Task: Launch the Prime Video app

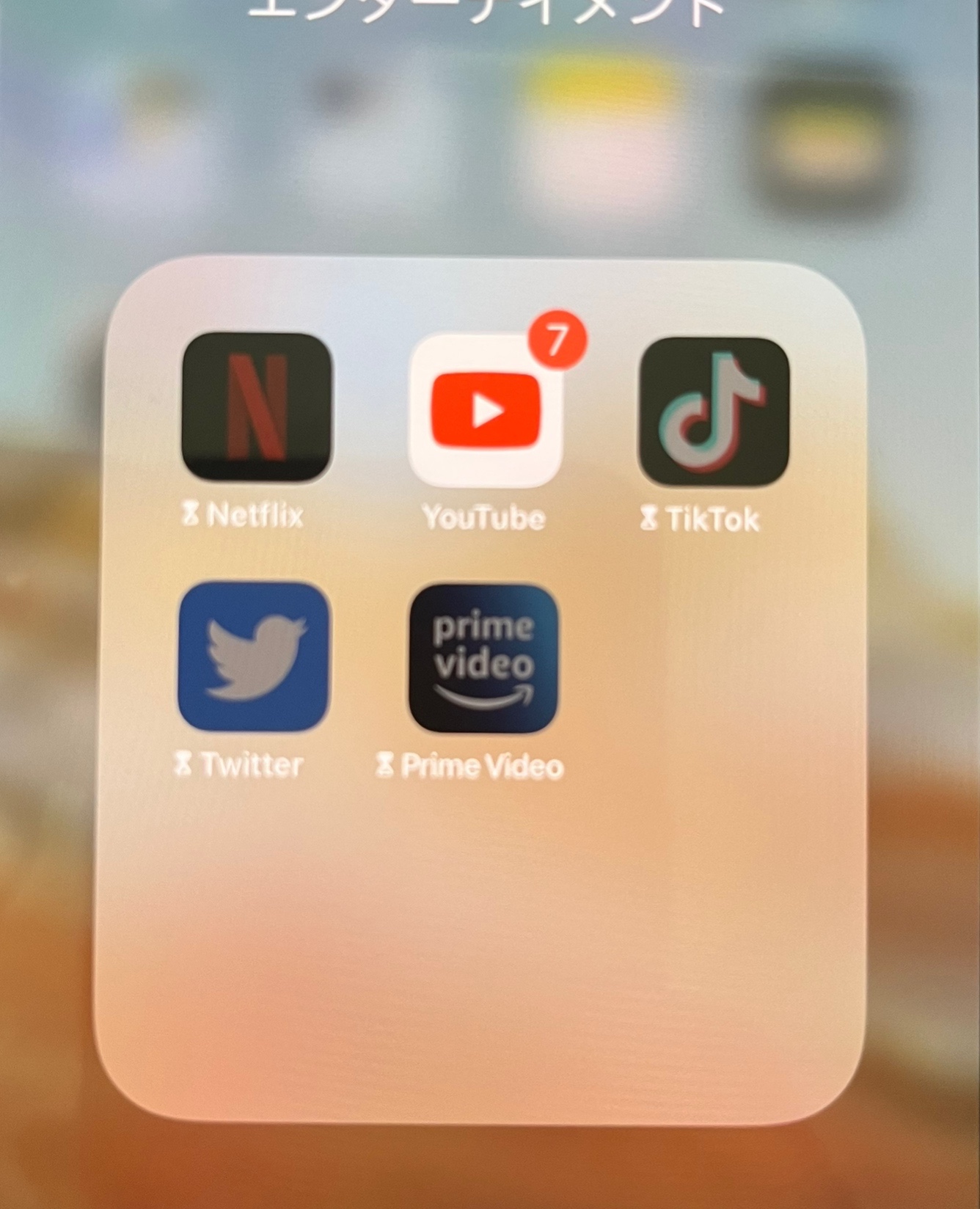Action: (483, 659)
